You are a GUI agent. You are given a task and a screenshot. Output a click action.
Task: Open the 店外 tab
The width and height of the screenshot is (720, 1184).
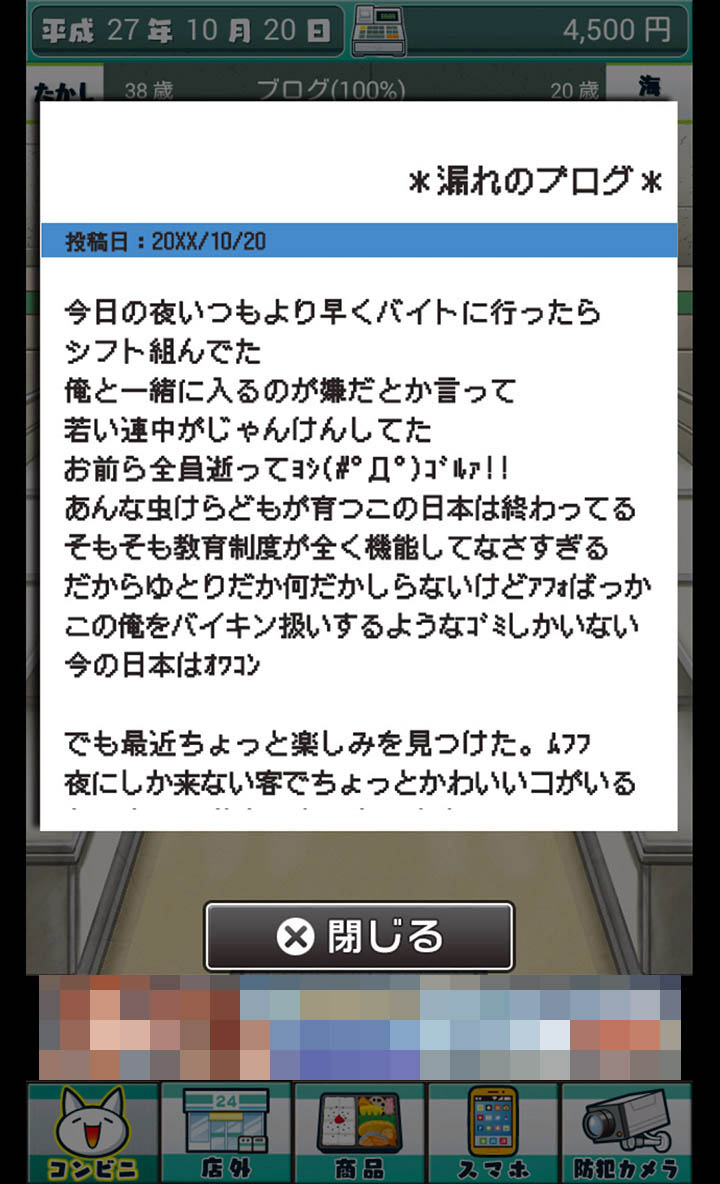tap(226, 1133)
